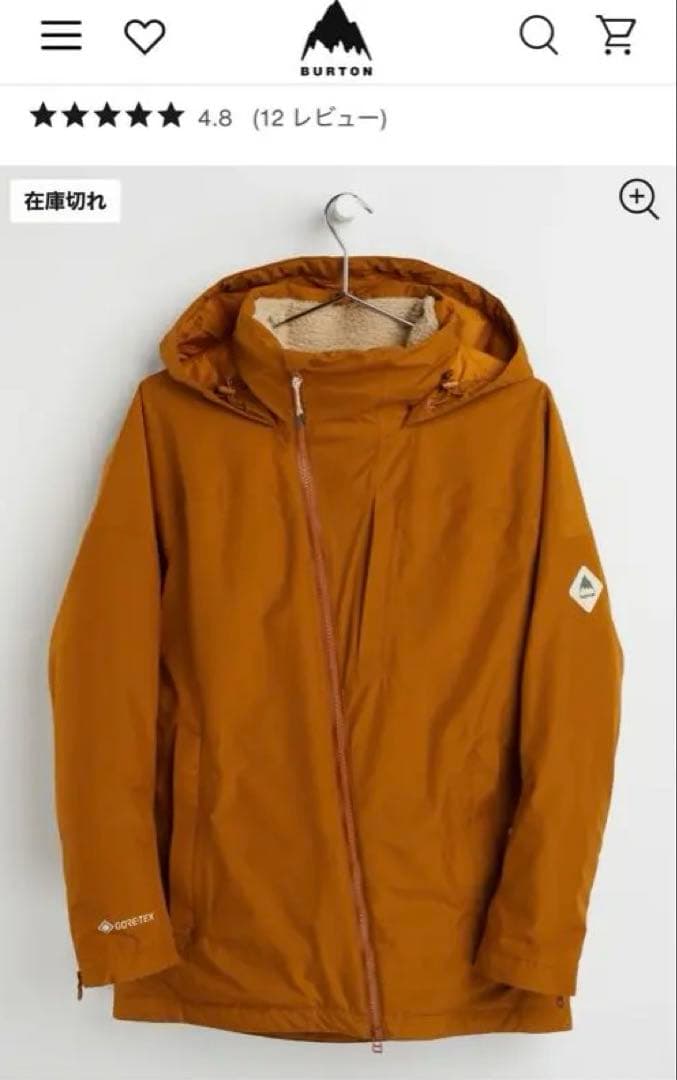
Task: Open the hamburger menu
Action: click(x=61, y=37)
